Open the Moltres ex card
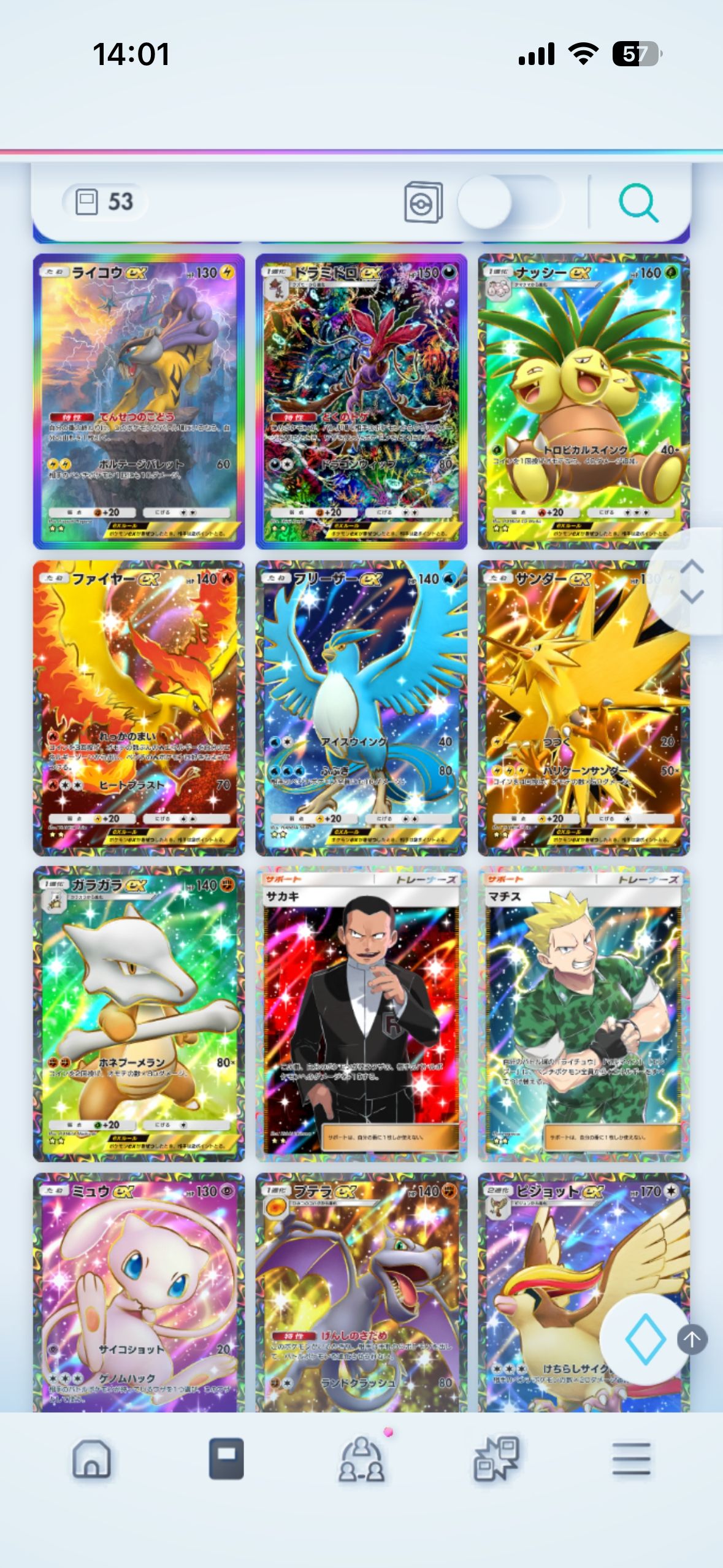Screen dimensions: 723x1568 139,707
